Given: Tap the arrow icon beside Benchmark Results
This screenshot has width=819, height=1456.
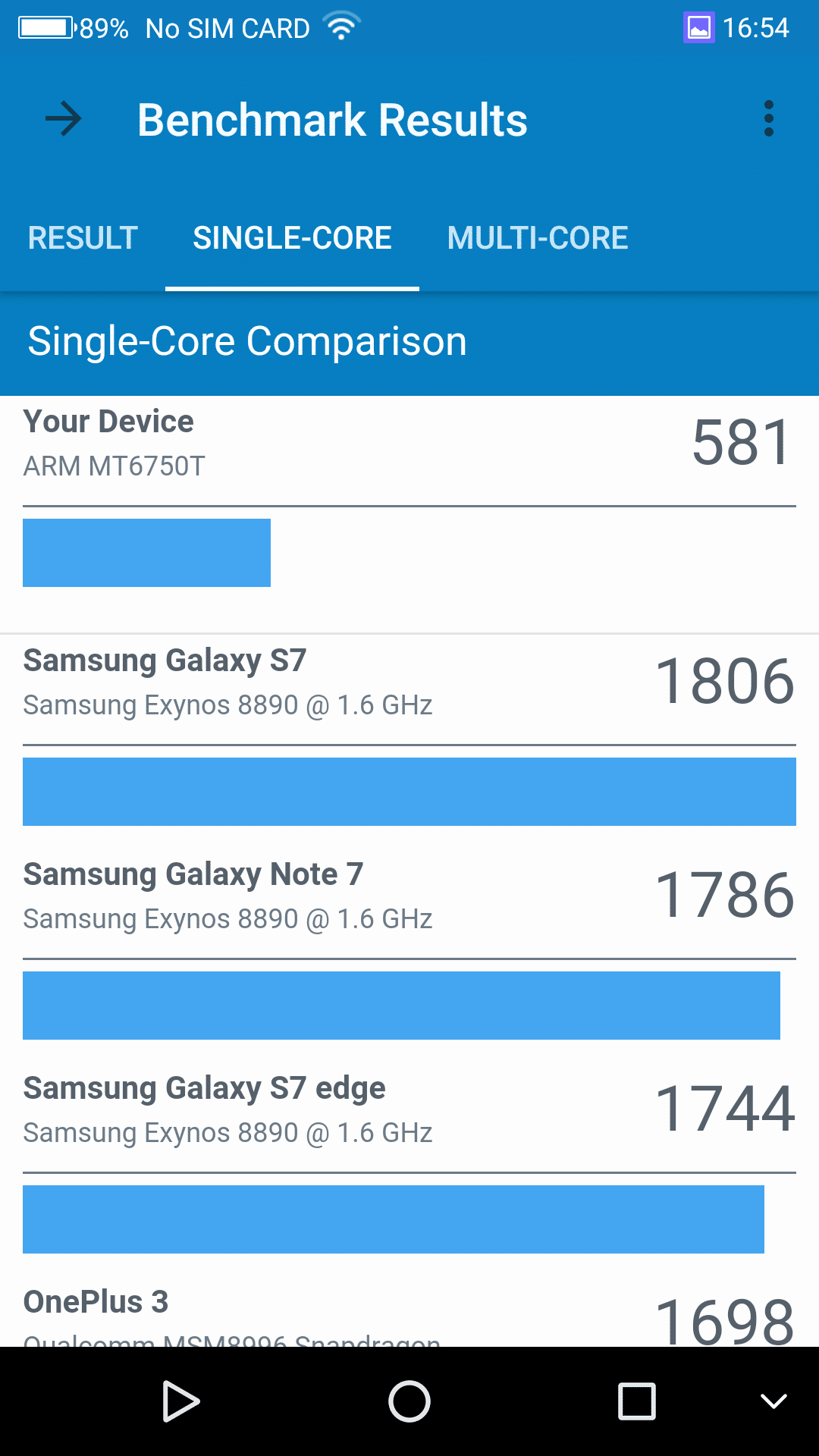Looking at the screenshot, I should click(x=64, y=119).
